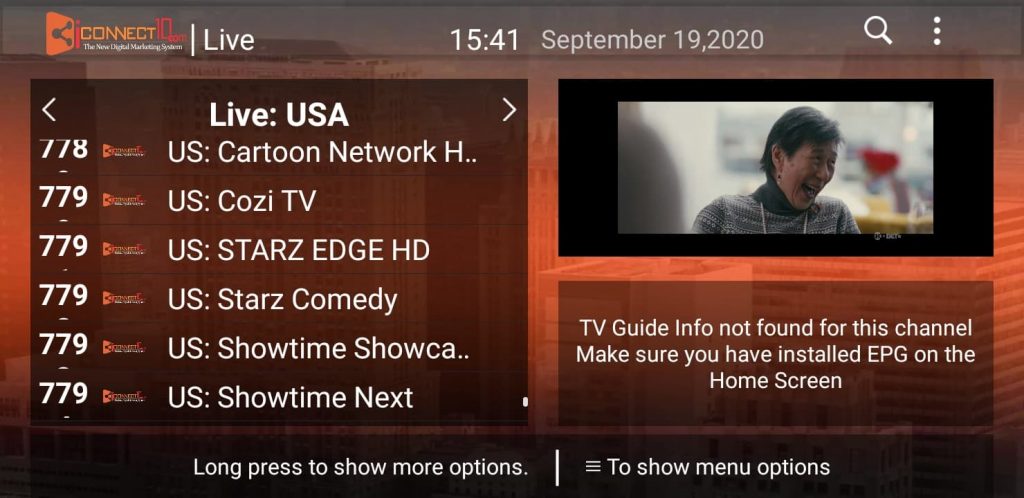Select US: Cartoon Network channel
The image size is (1024, 498).
(322, 152)
